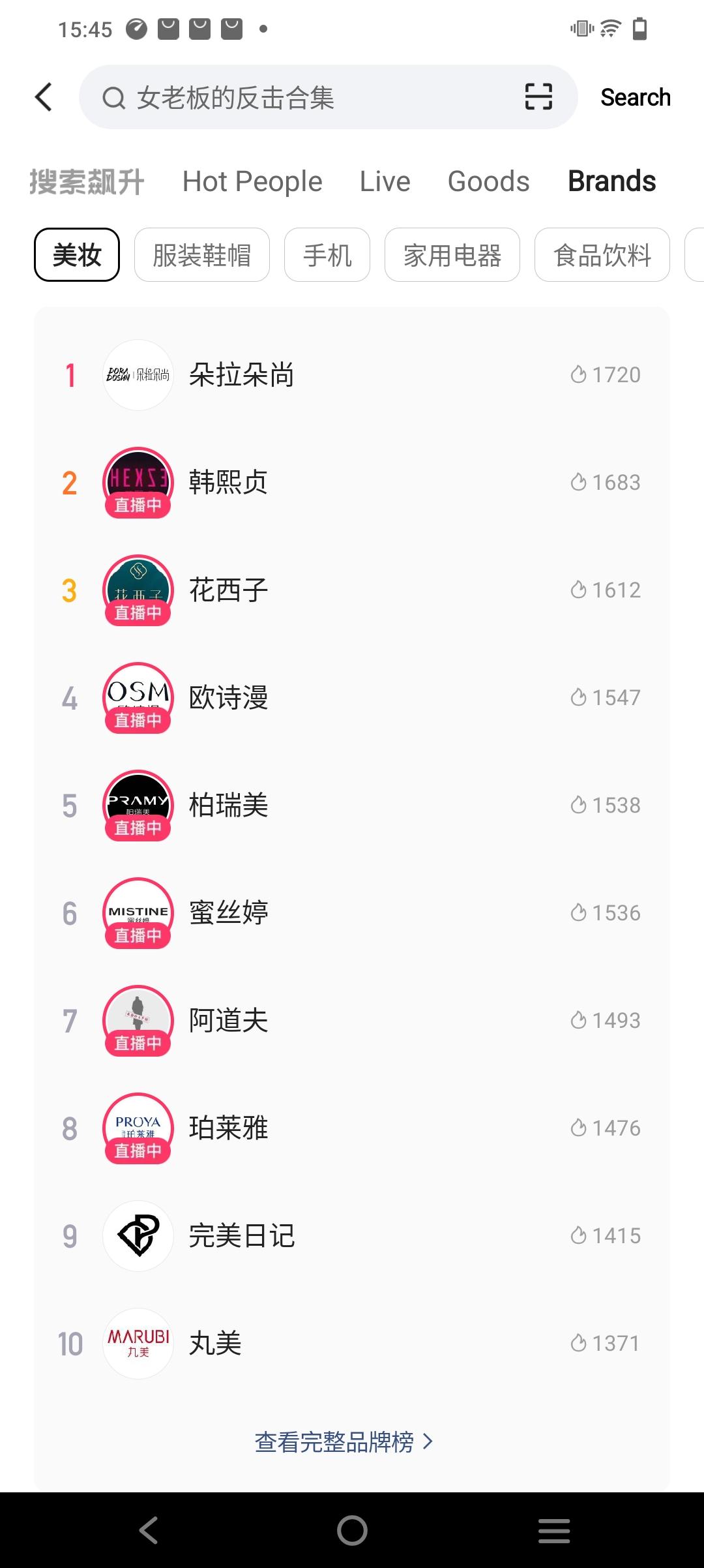This screenshot has width=704, height=1568.
Task: Open the 柏瑞美 brand row
Action: [352, 806]
